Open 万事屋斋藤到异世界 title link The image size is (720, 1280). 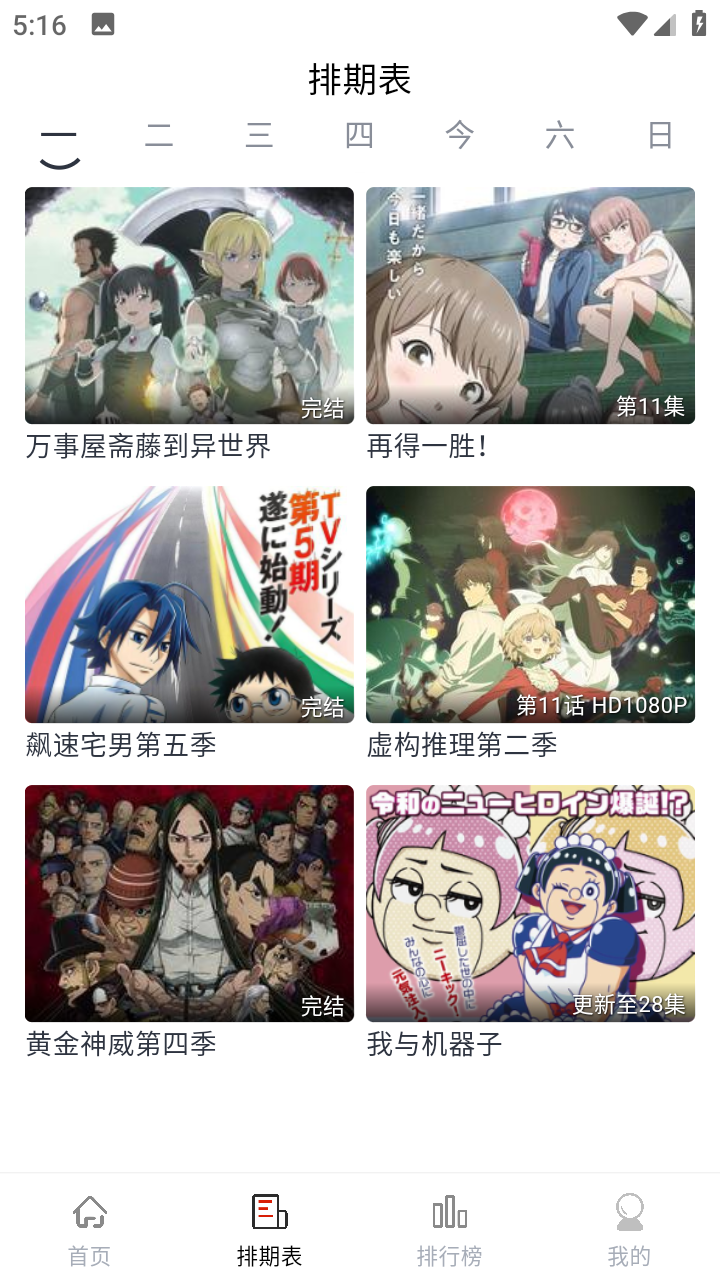(148, 447)
